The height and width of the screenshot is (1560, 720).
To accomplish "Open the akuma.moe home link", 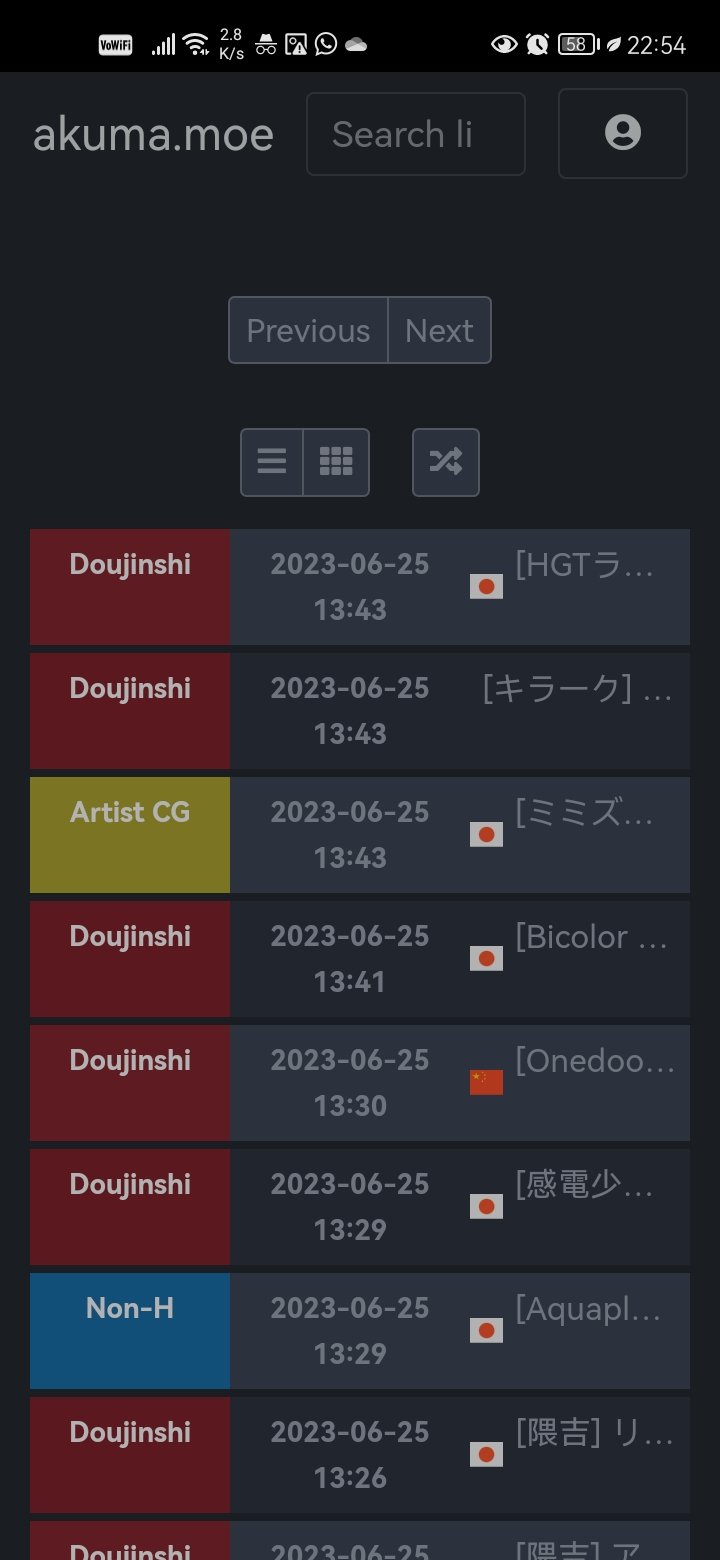I will tap(153, 133).
